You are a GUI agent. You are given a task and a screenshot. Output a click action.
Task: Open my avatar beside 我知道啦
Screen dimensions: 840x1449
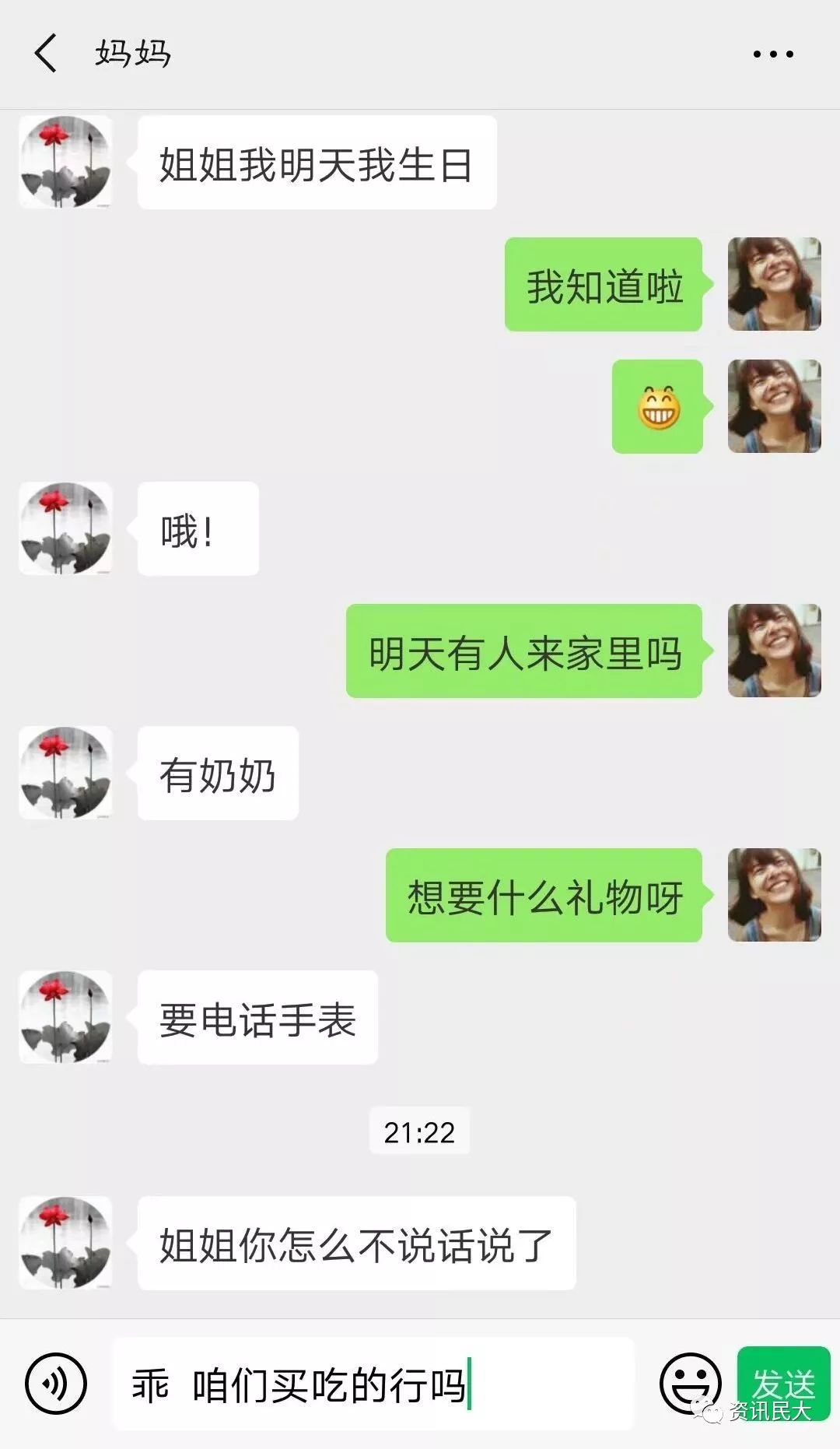coord(774,284)
